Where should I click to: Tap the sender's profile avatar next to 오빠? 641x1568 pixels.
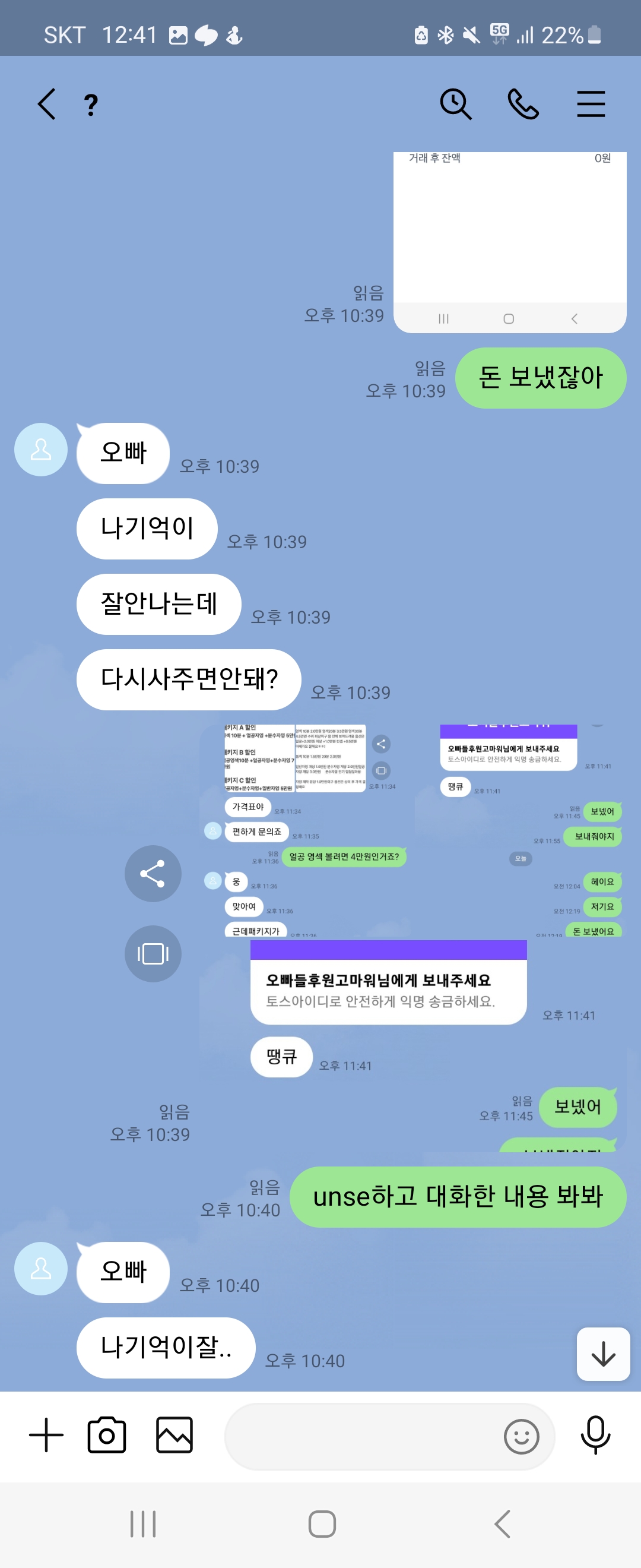pos(41,450)
